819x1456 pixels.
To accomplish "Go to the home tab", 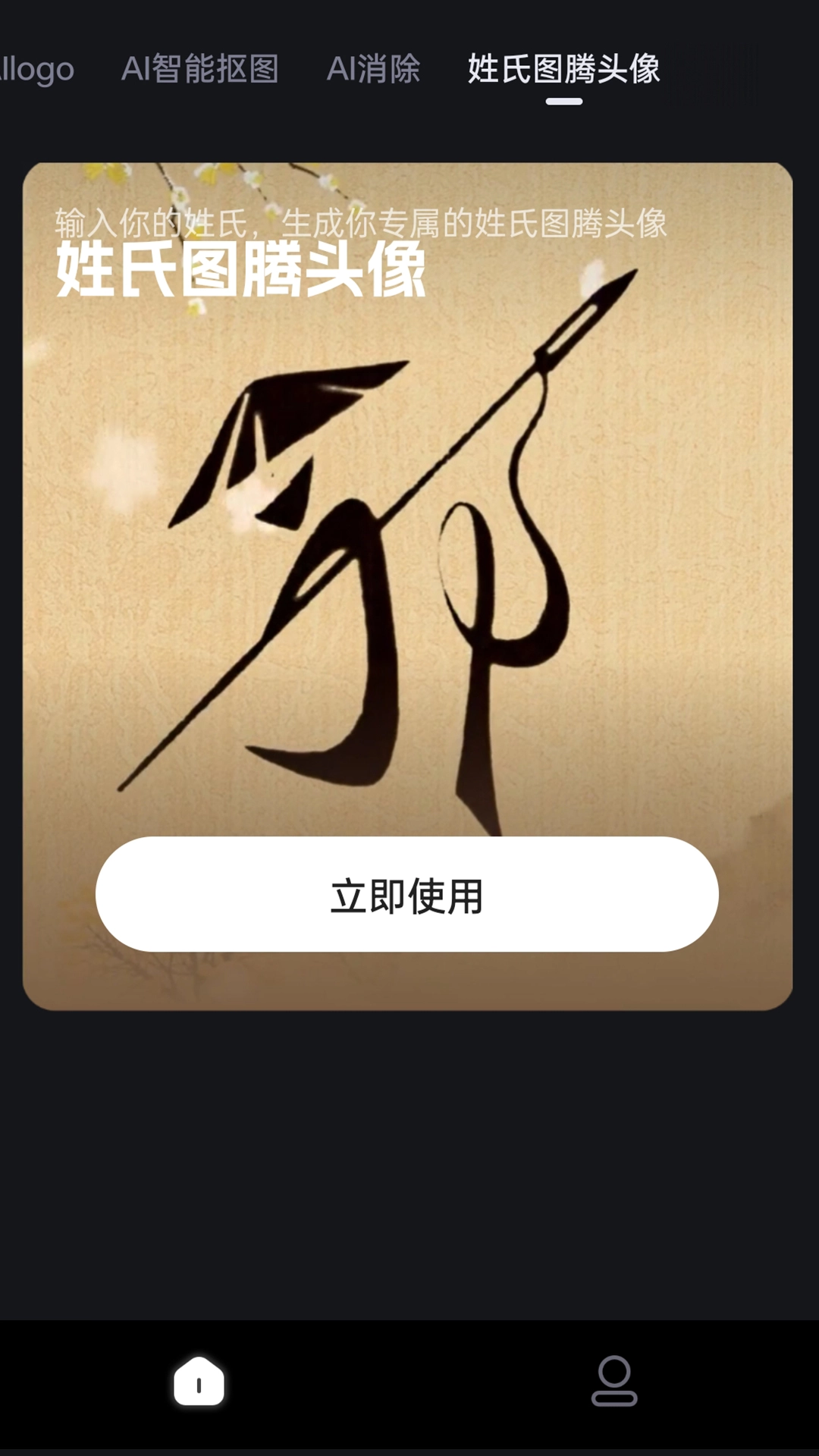I will [199, 1381].
